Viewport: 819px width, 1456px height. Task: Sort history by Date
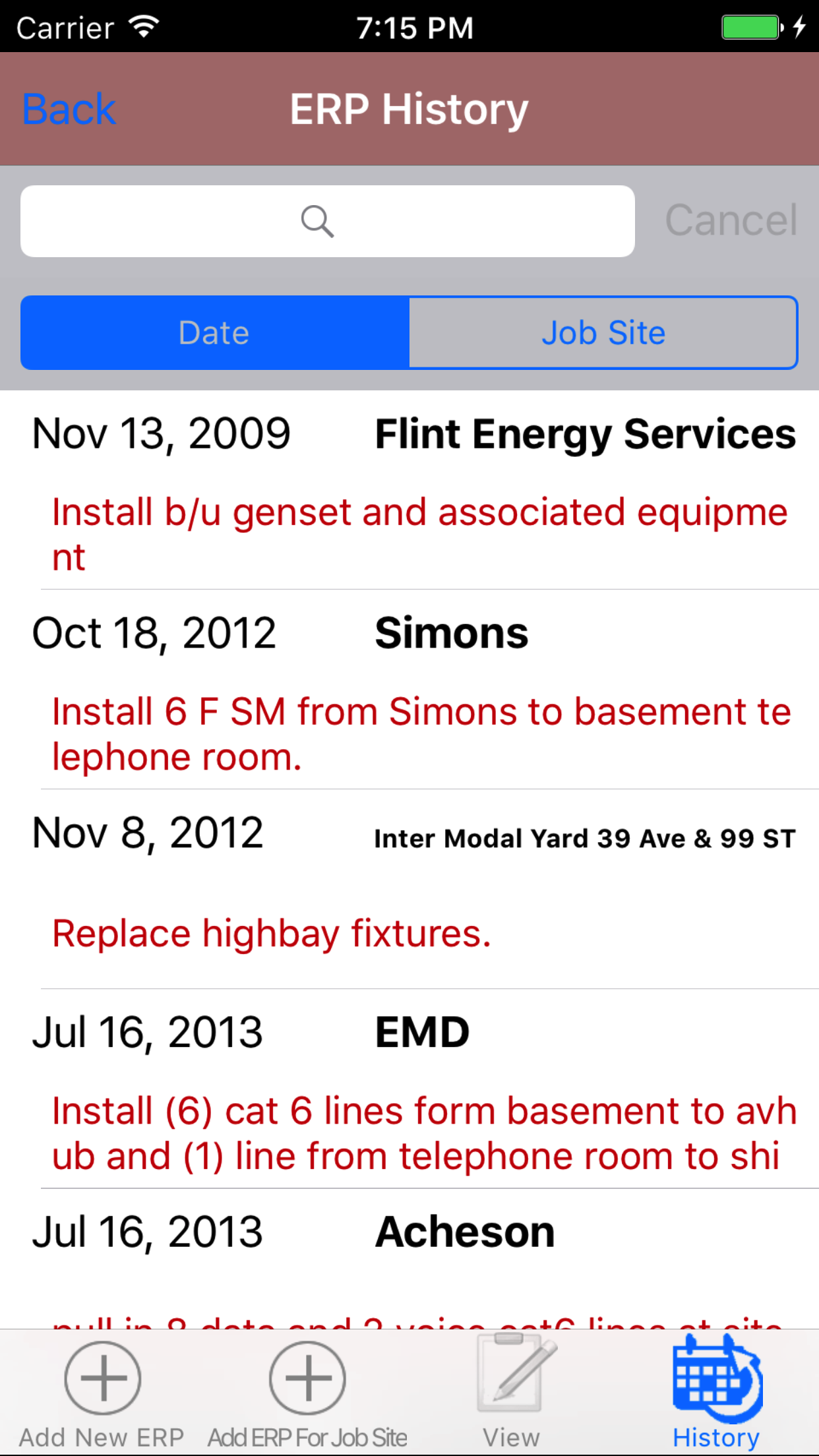215,332
